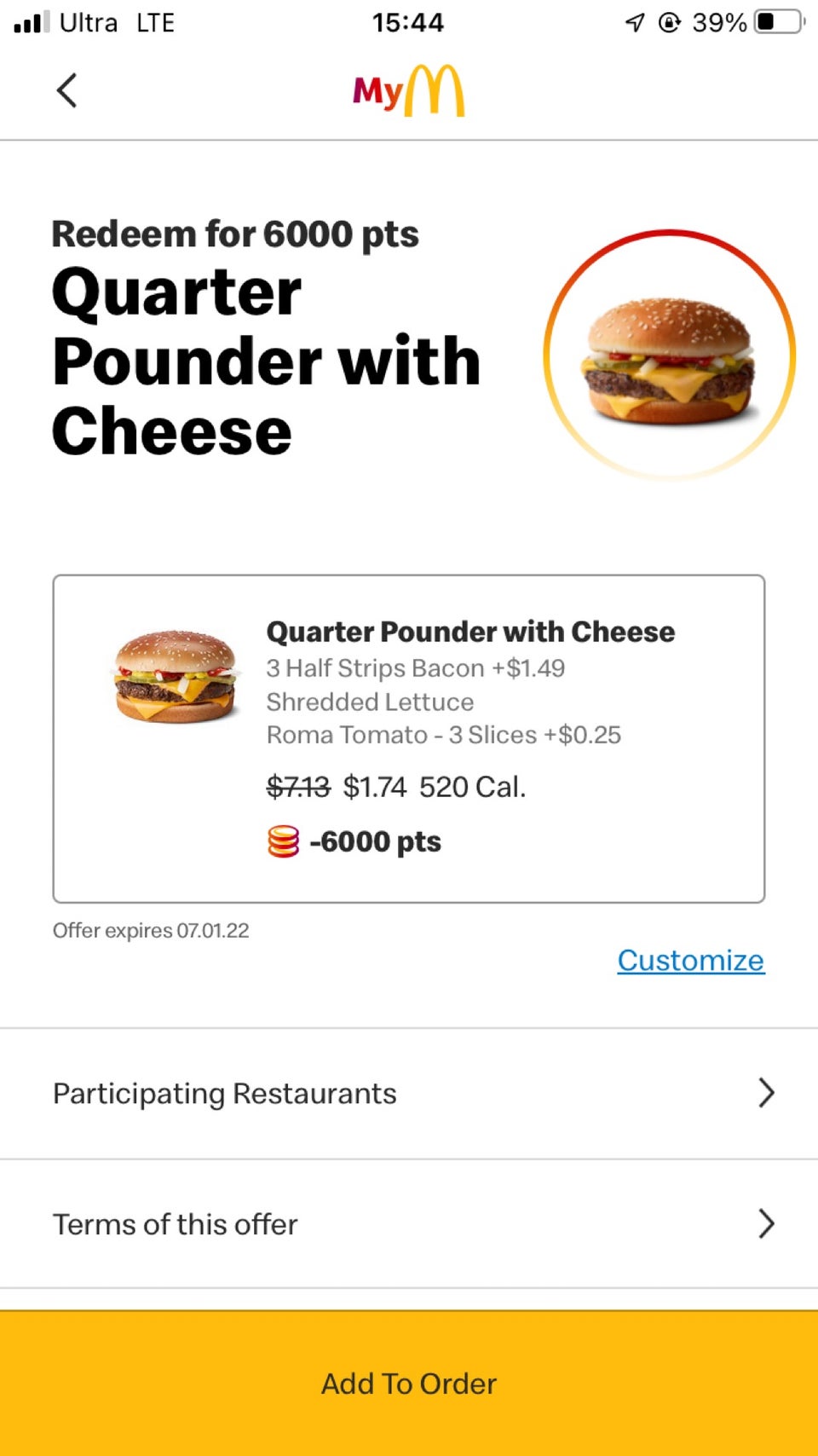Expand Terms of this offer section
Viewport: 818px width, 1456px height.
point(174,1224)
